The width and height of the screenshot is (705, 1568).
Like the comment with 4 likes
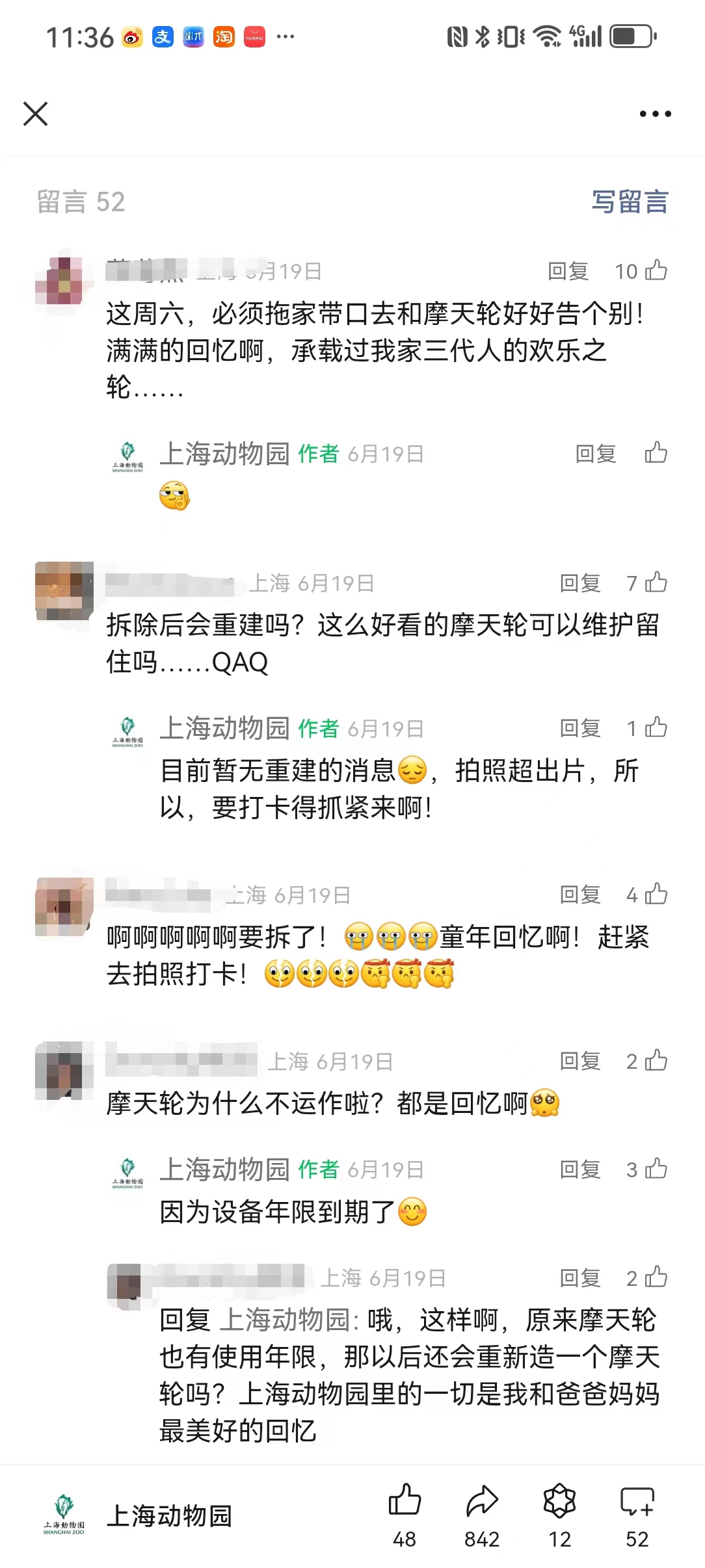point(656,894)
